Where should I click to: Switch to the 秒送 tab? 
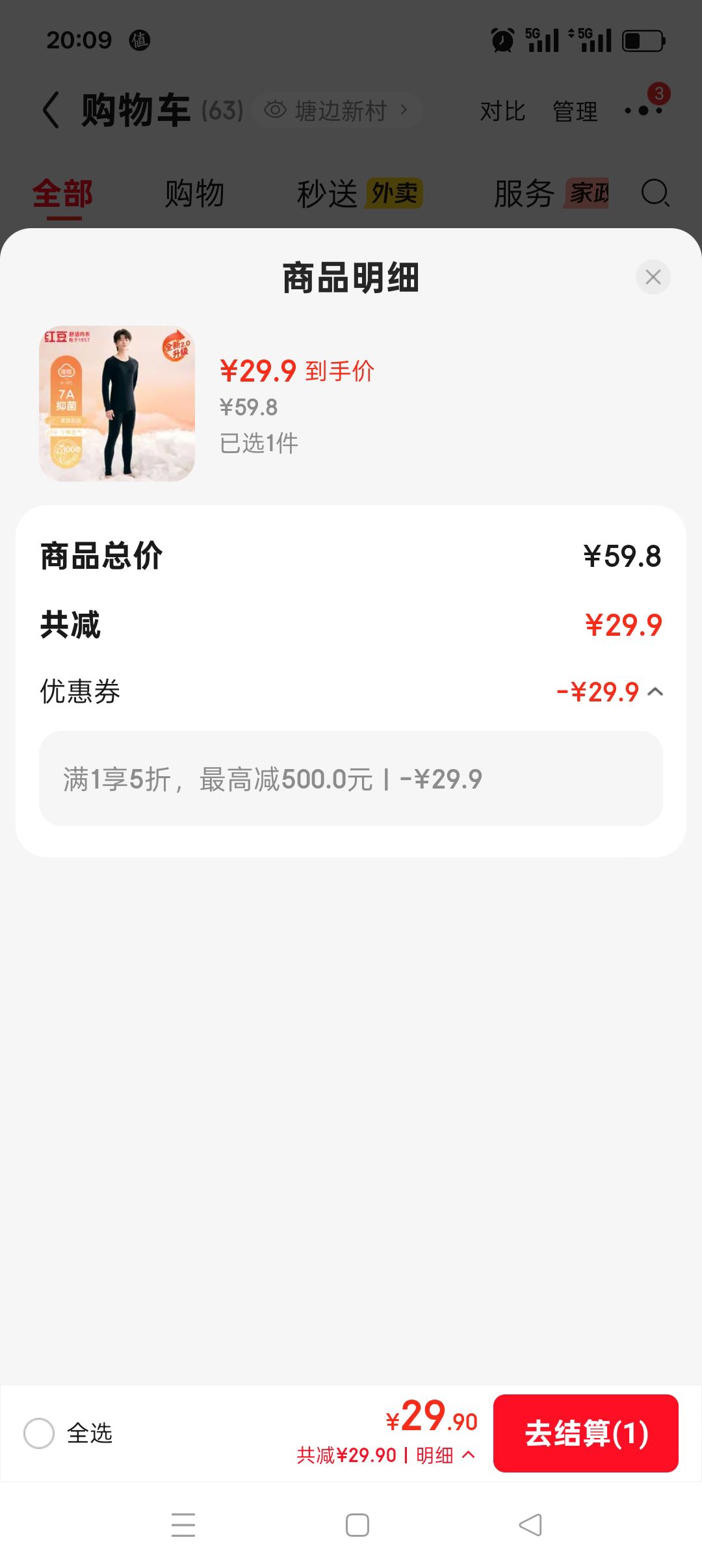[x=359, y=194]
